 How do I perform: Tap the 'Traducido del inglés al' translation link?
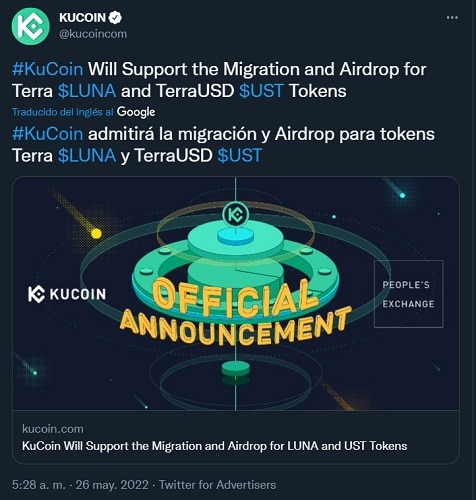tap(63, 112)
